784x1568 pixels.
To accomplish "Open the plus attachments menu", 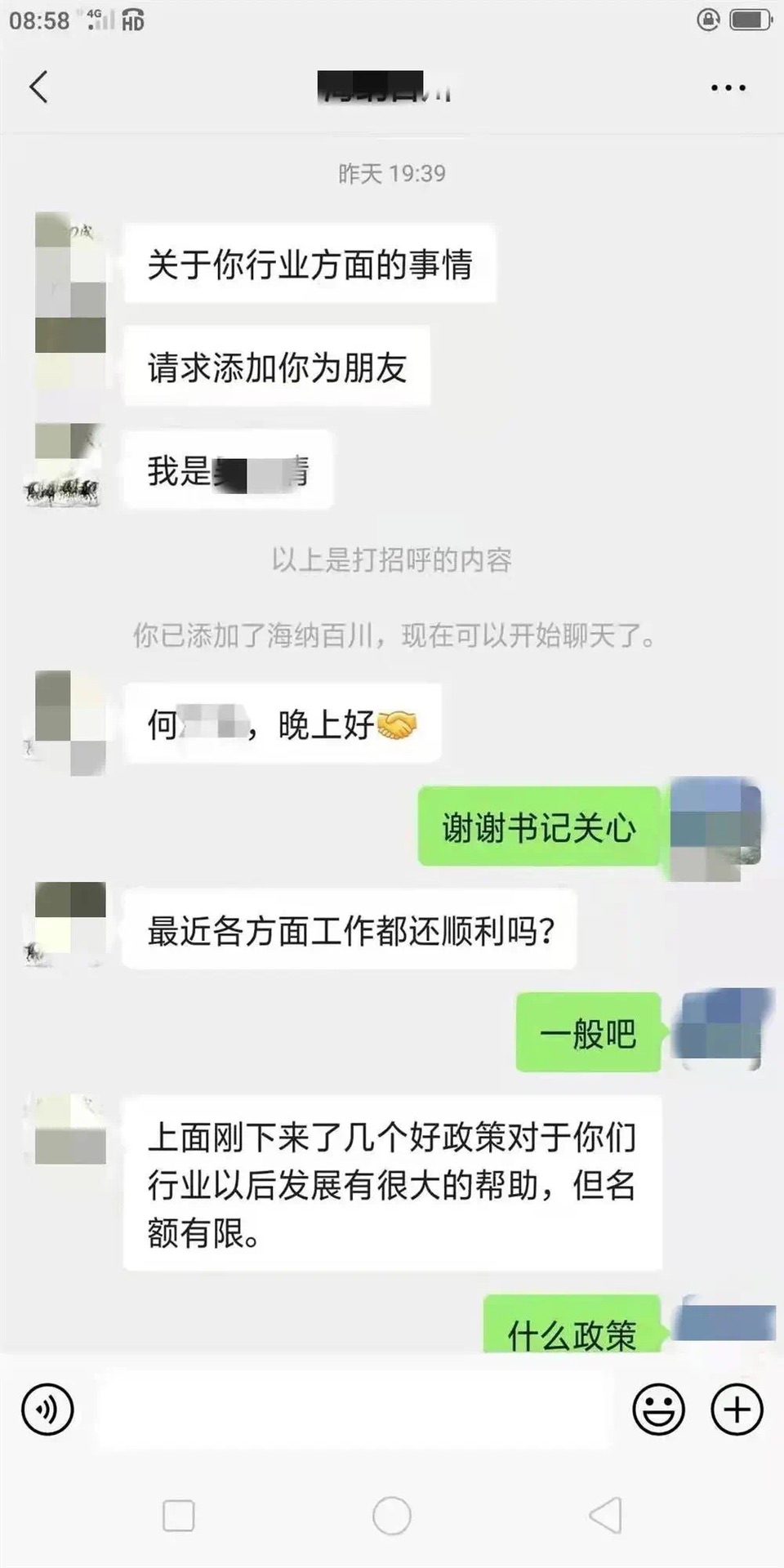I will pos(737,1409).
